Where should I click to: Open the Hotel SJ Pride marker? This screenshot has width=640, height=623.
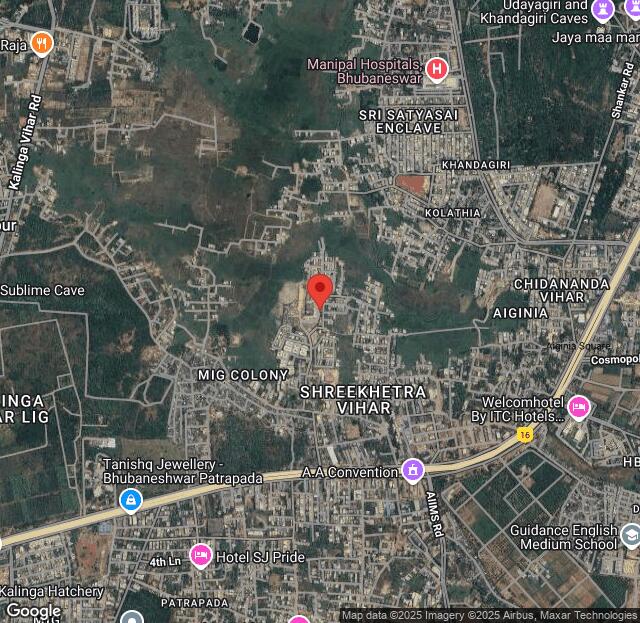tap(200, 554)
